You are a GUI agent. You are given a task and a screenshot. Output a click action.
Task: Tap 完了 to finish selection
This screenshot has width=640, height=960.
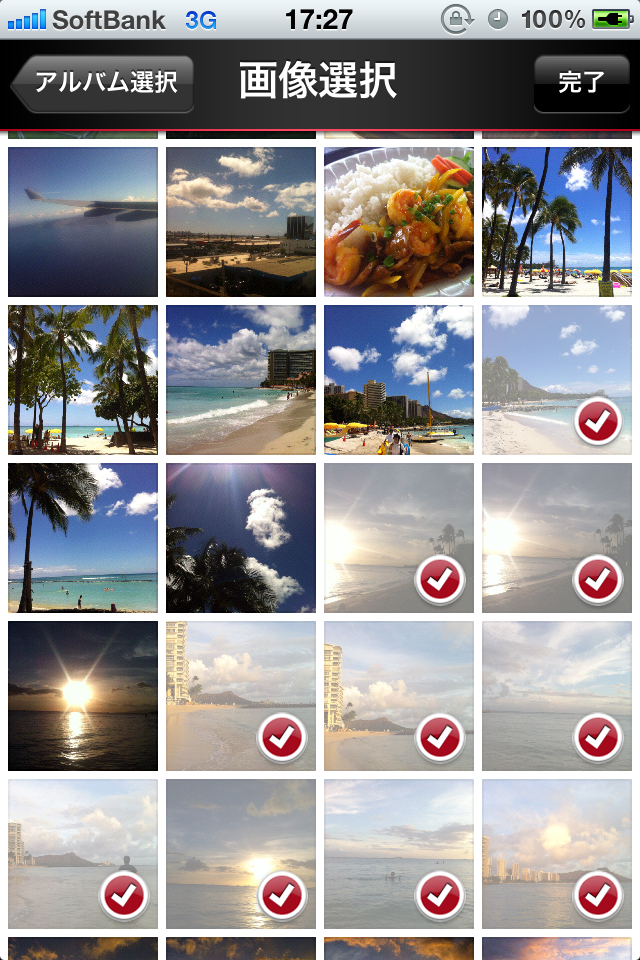(581, 82)
